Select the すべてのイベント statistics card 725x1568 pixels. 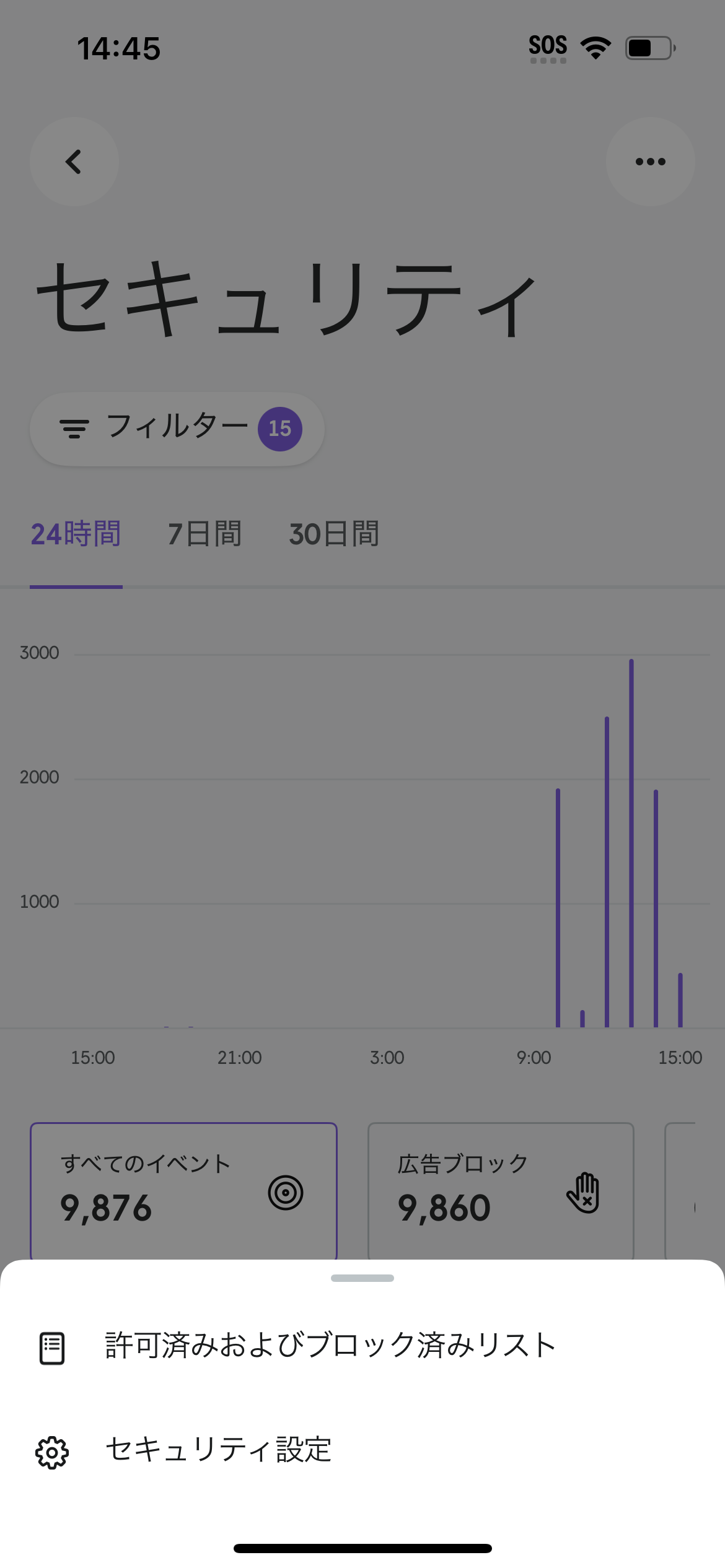pos(183,1188)
